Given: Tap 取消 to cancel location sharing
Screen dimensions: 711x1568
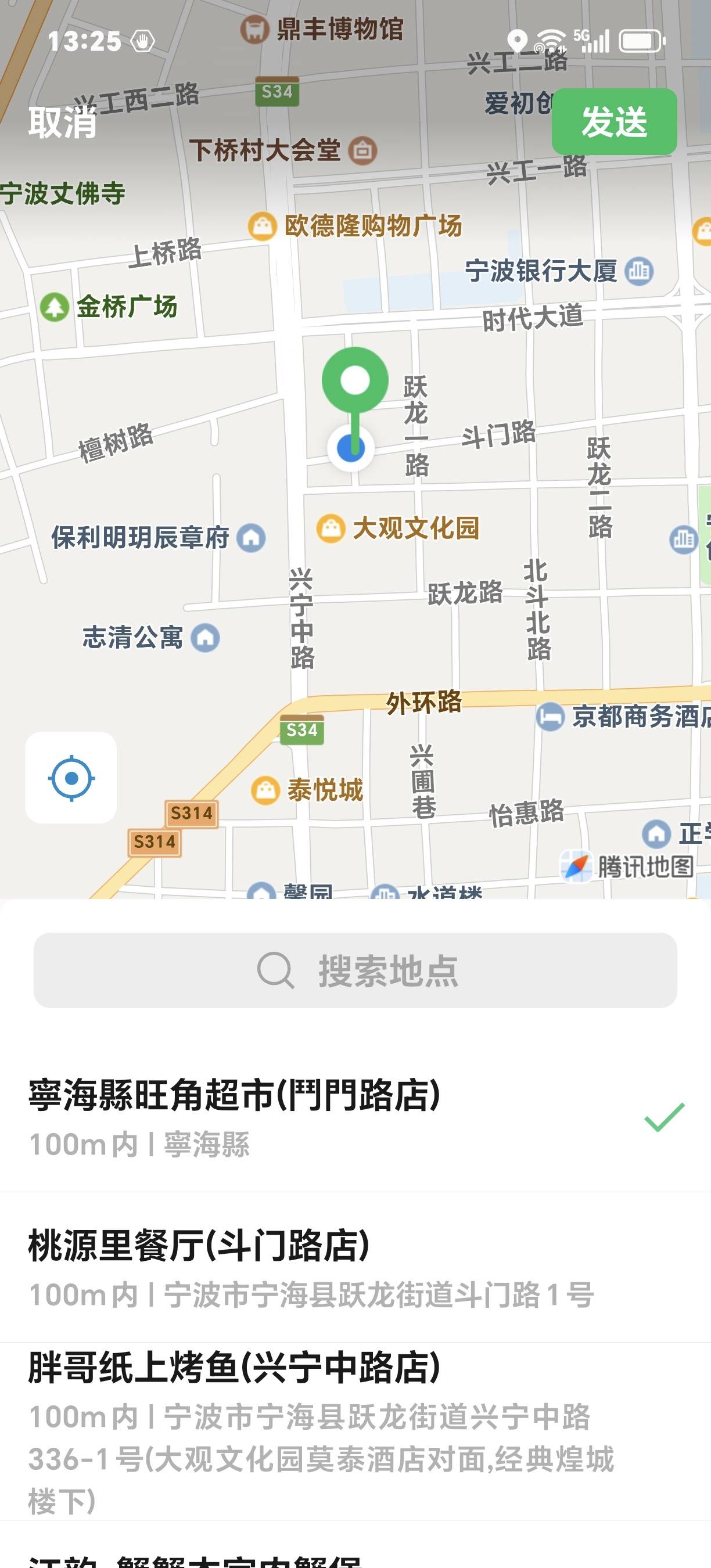Looking at the screenshot, I should coord(63,122).
